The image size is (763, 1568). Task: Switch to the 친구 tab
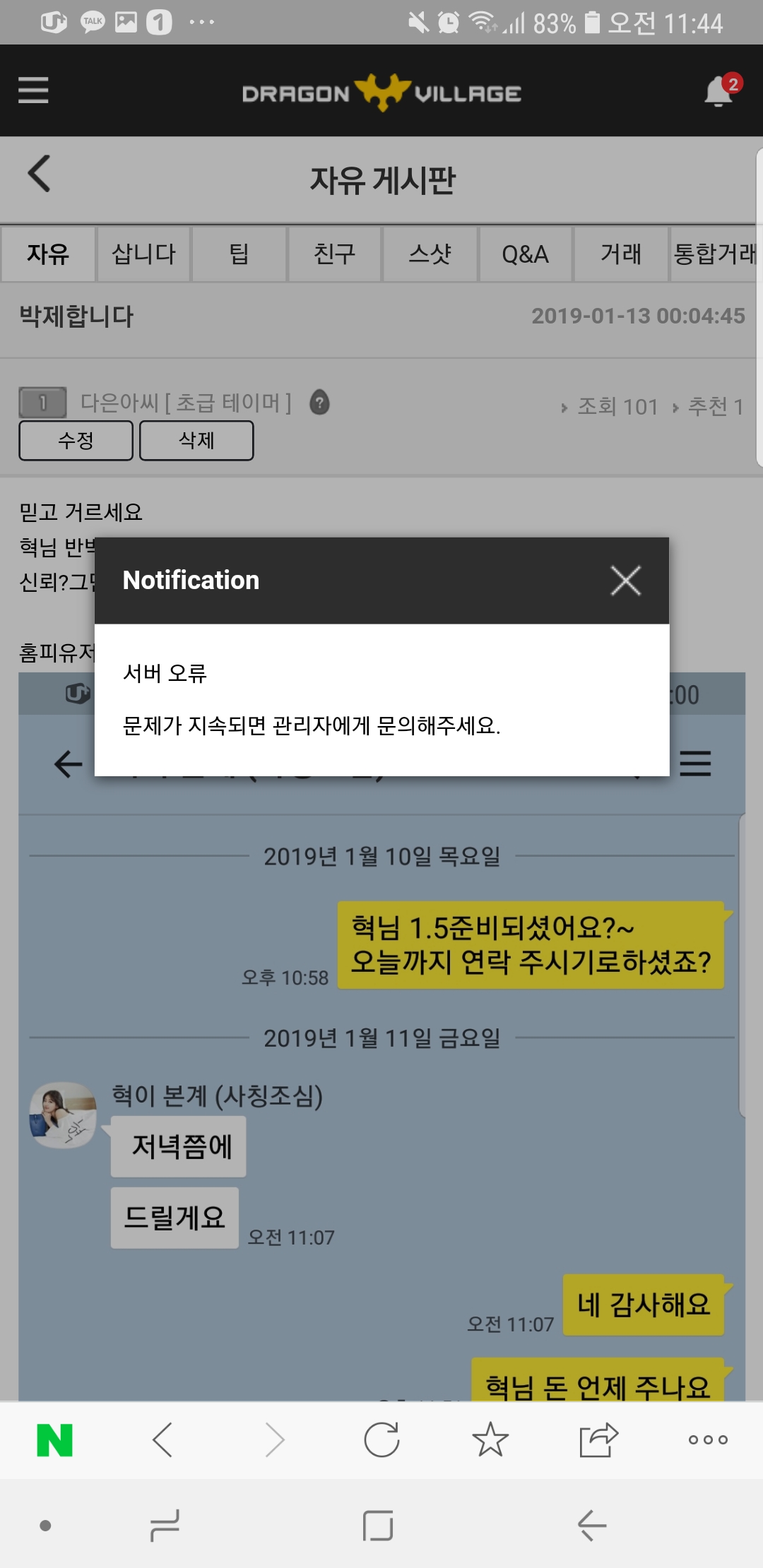[x=334, y=254]
